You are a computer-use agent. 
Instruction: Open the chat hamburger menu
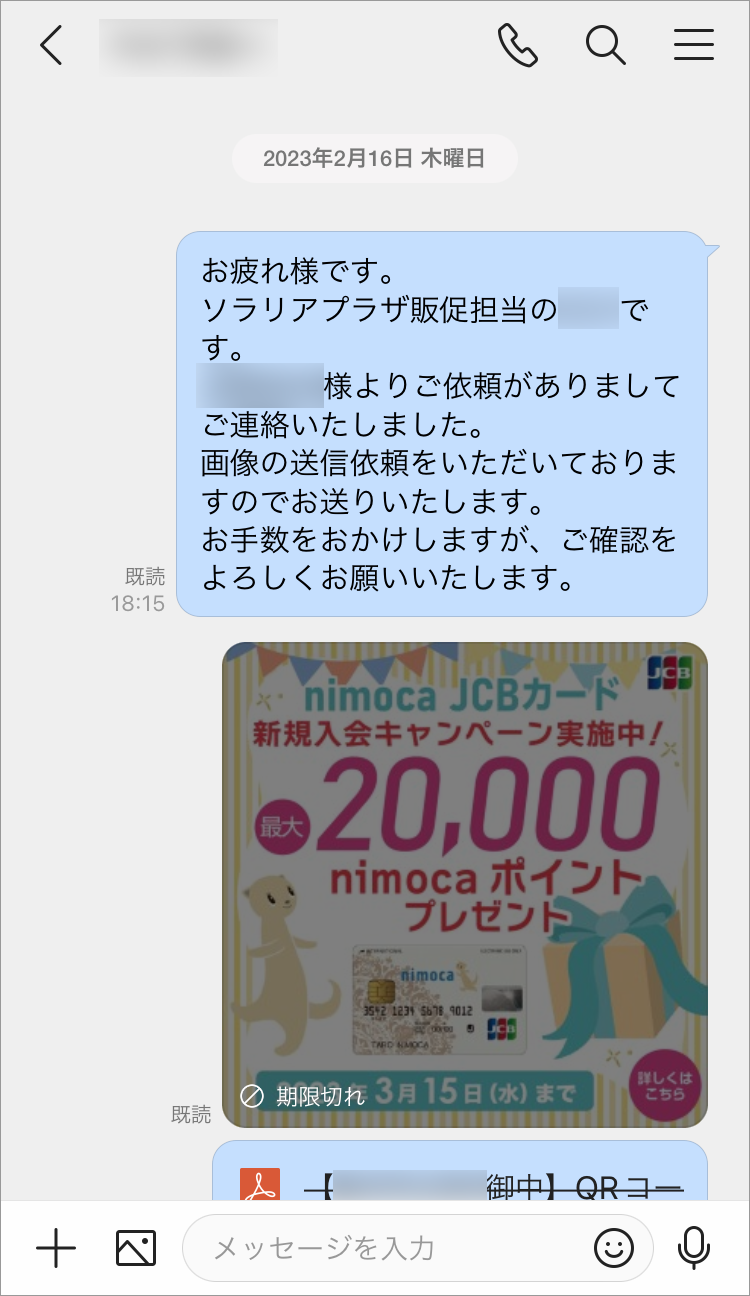coord(693,46)
